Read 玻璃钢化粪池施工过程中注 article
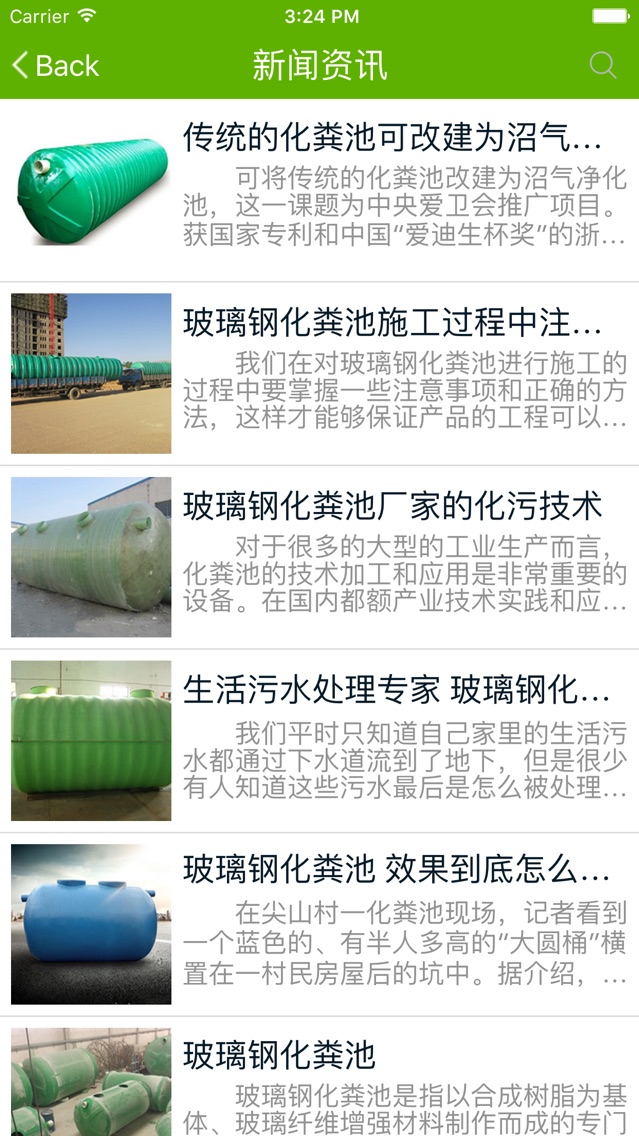The image size is (639, 1136). tap(392, 323)
